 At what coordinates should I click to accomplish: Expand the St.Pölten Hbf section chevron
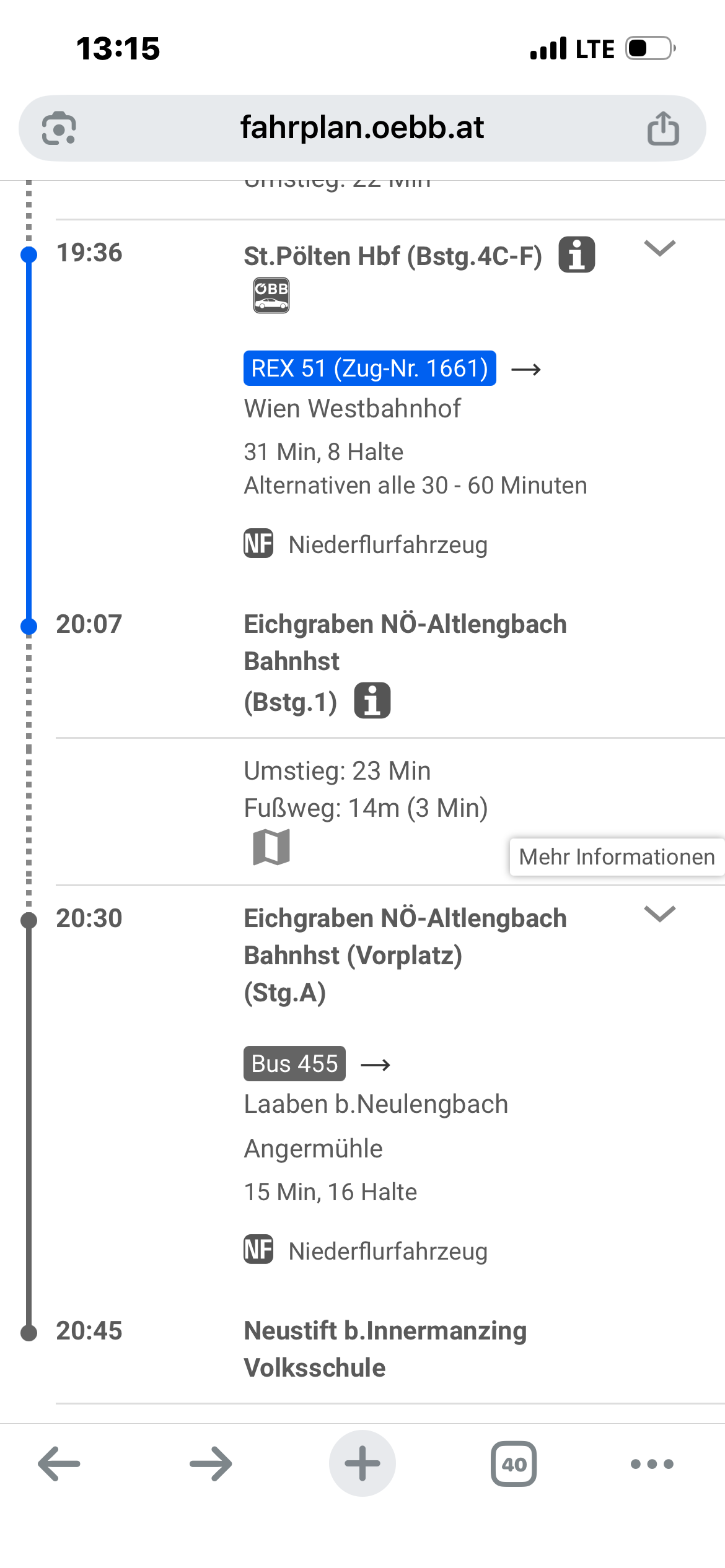(659, 248)
